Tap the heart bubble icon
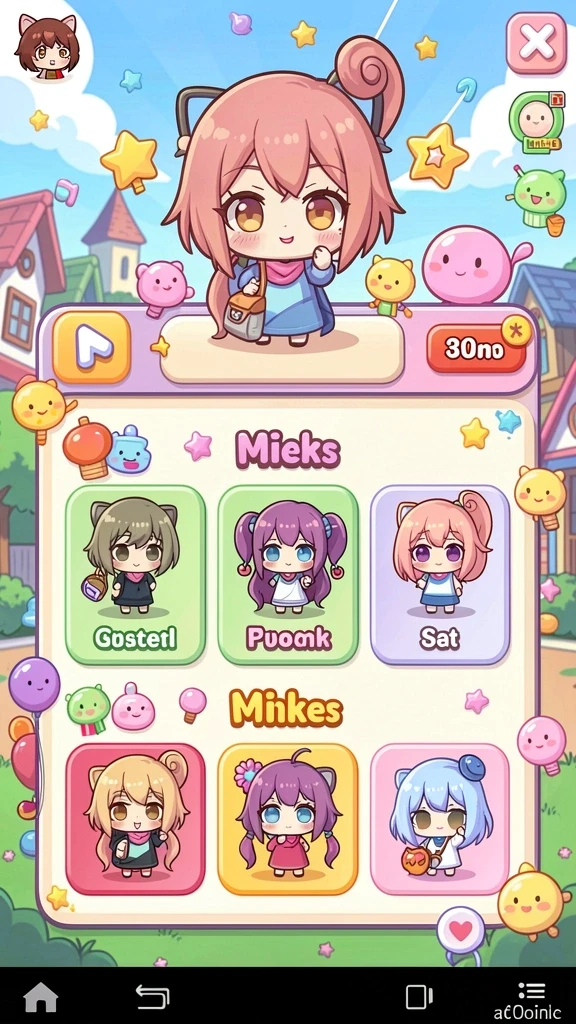This screenshot has height=1024, width=576. (461, 931)
